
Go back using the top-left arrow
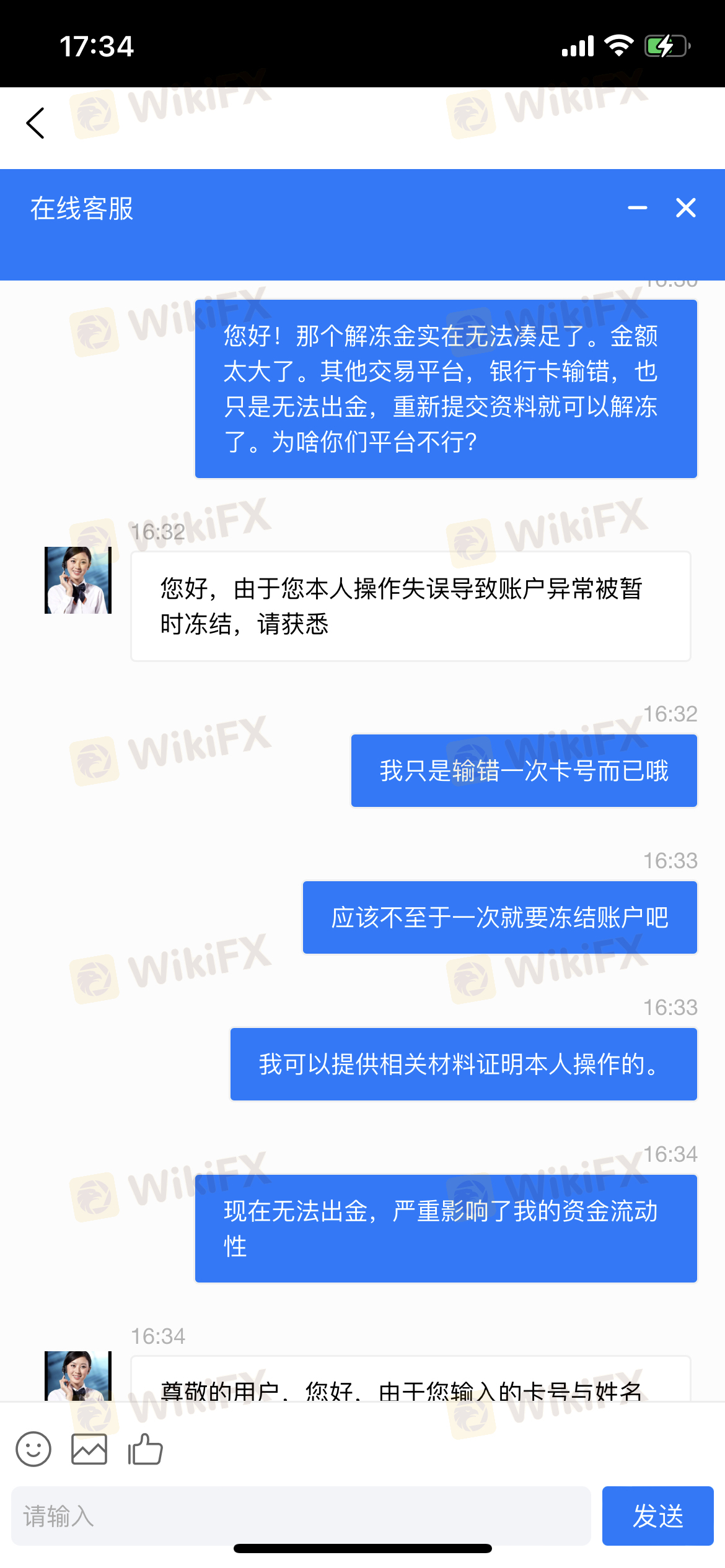36,123
